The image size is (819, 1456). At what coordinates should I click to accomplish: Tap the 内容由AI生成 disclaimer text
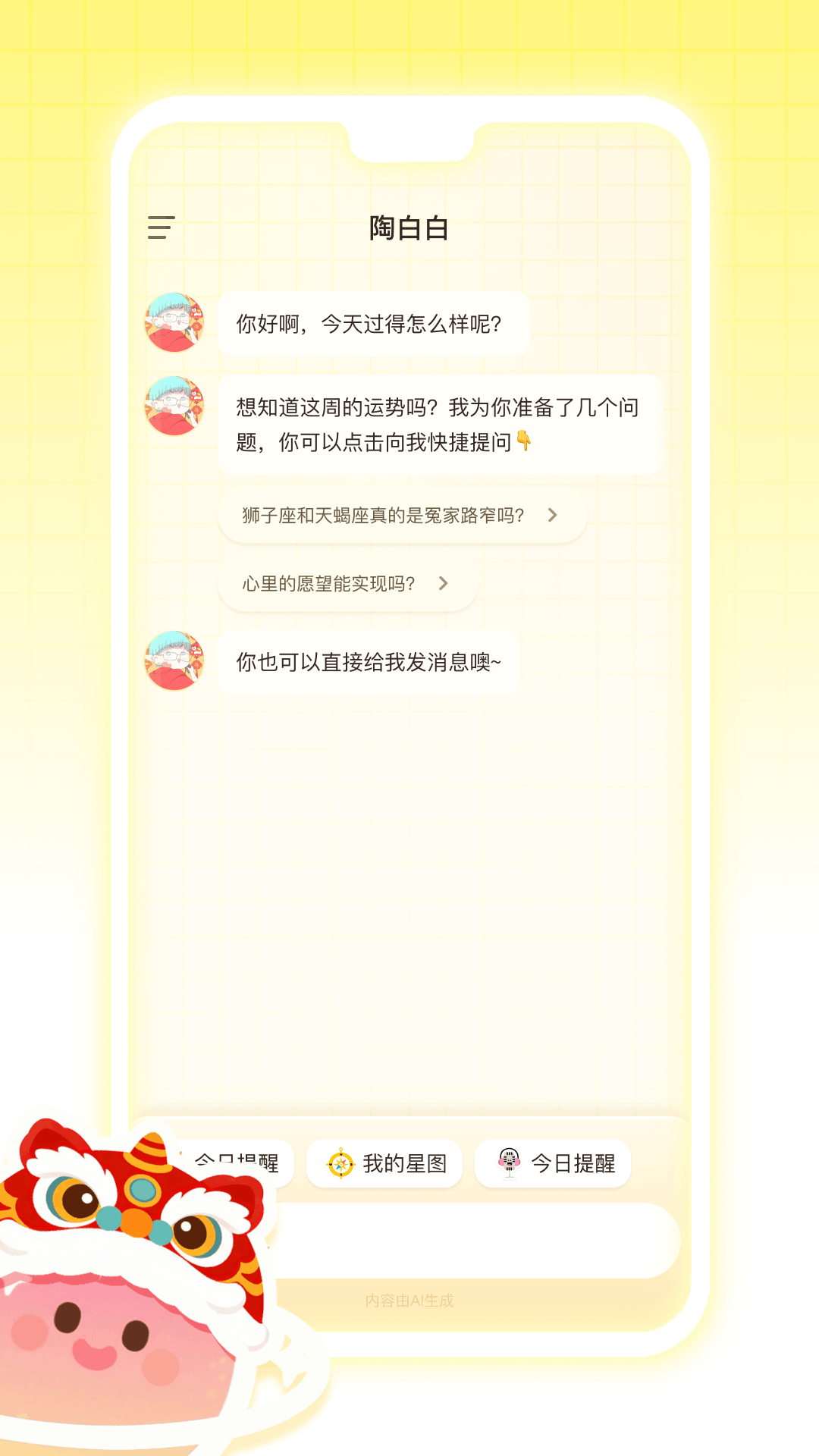click(409, 1297)
